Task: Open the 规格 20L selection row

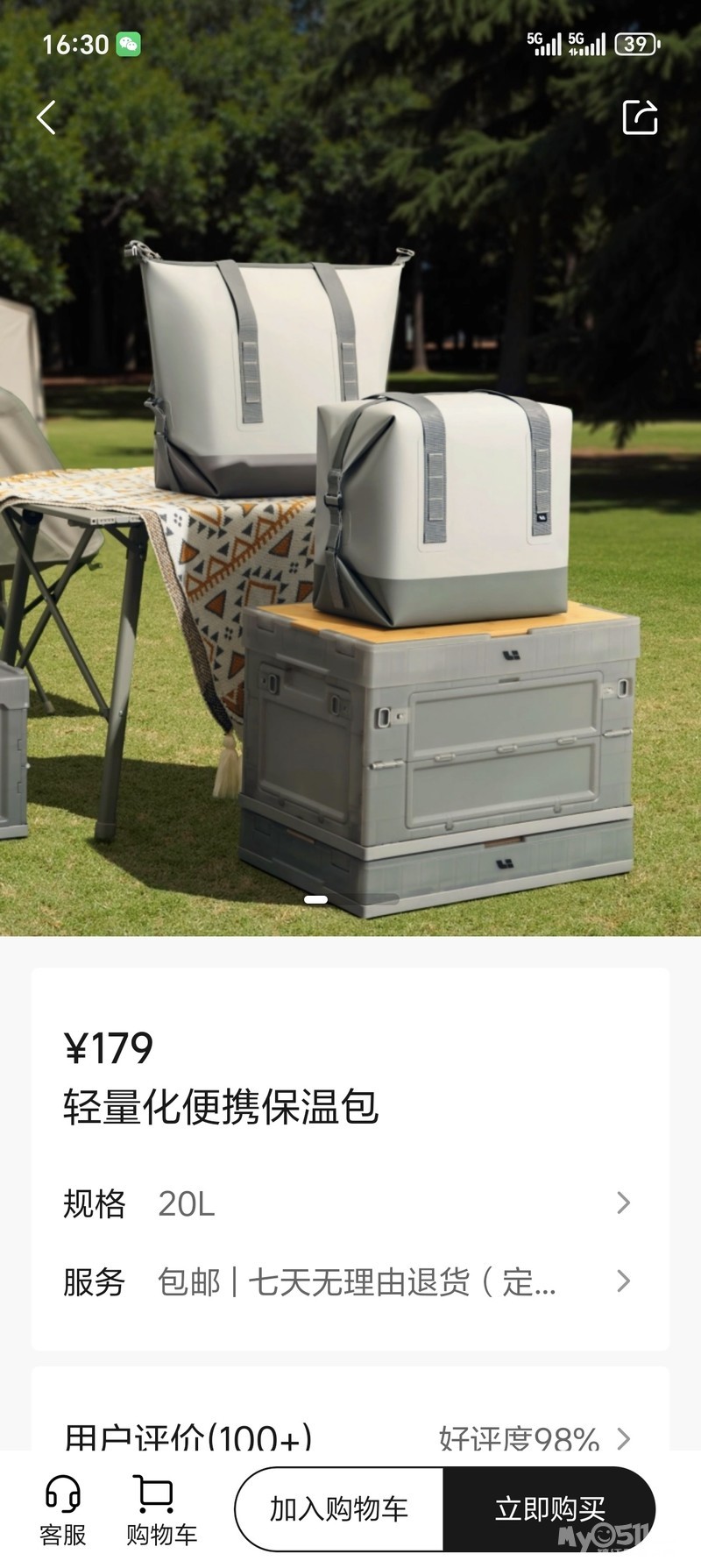Action: click(x=349, y=1203)
